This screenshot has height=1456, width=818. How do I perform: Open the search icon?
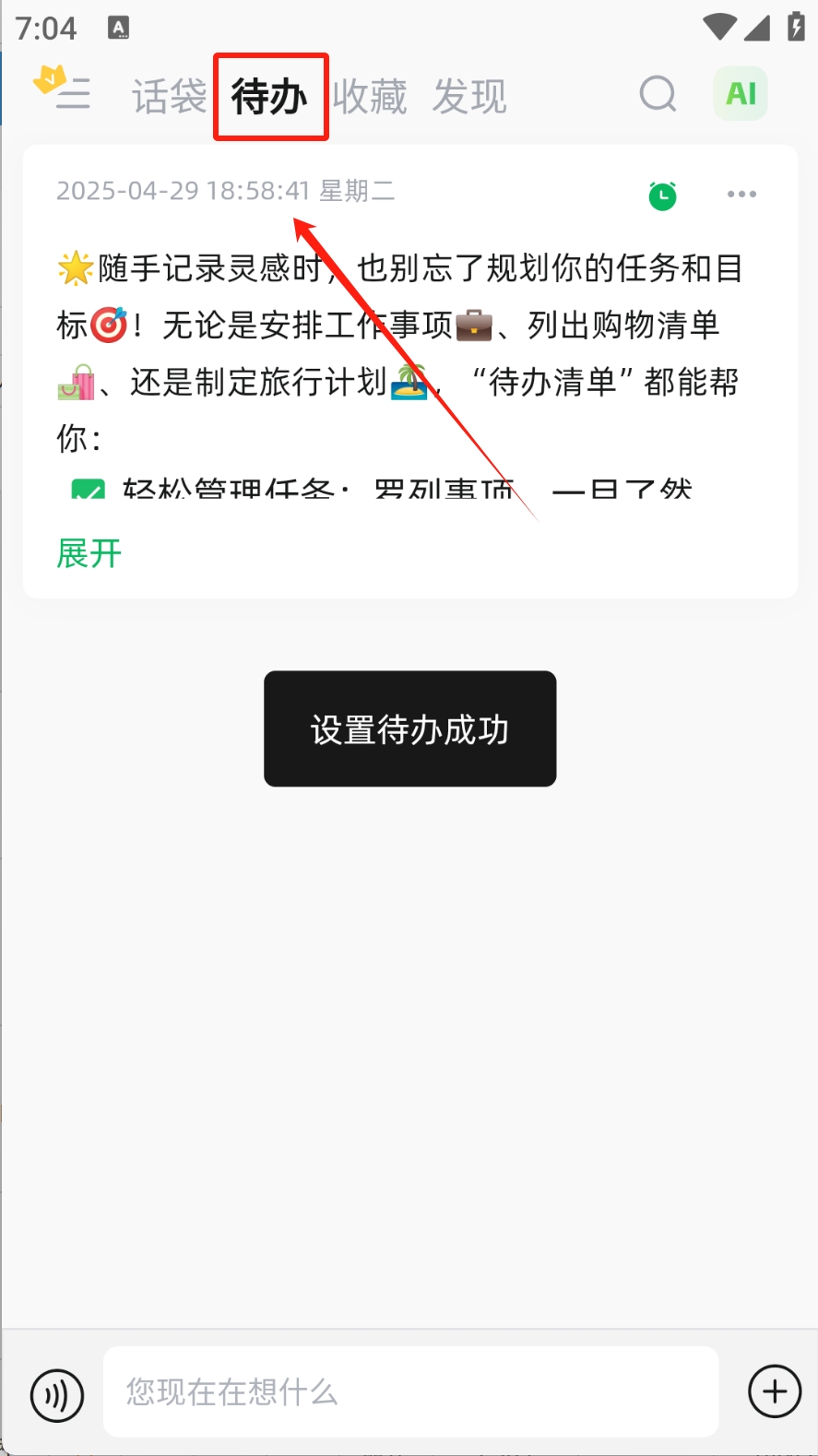658,94
